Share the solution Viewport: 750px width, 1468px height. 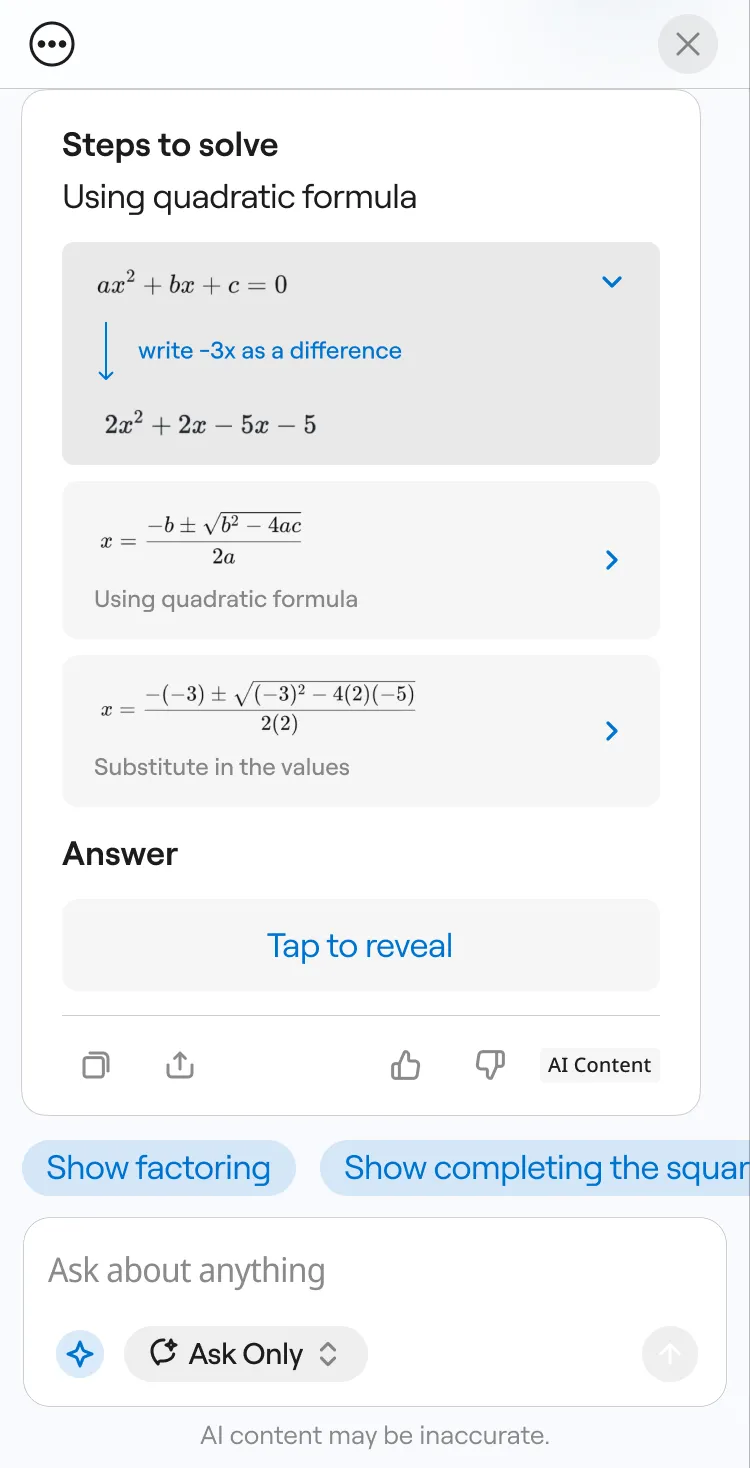click(x=179, y=1065)
